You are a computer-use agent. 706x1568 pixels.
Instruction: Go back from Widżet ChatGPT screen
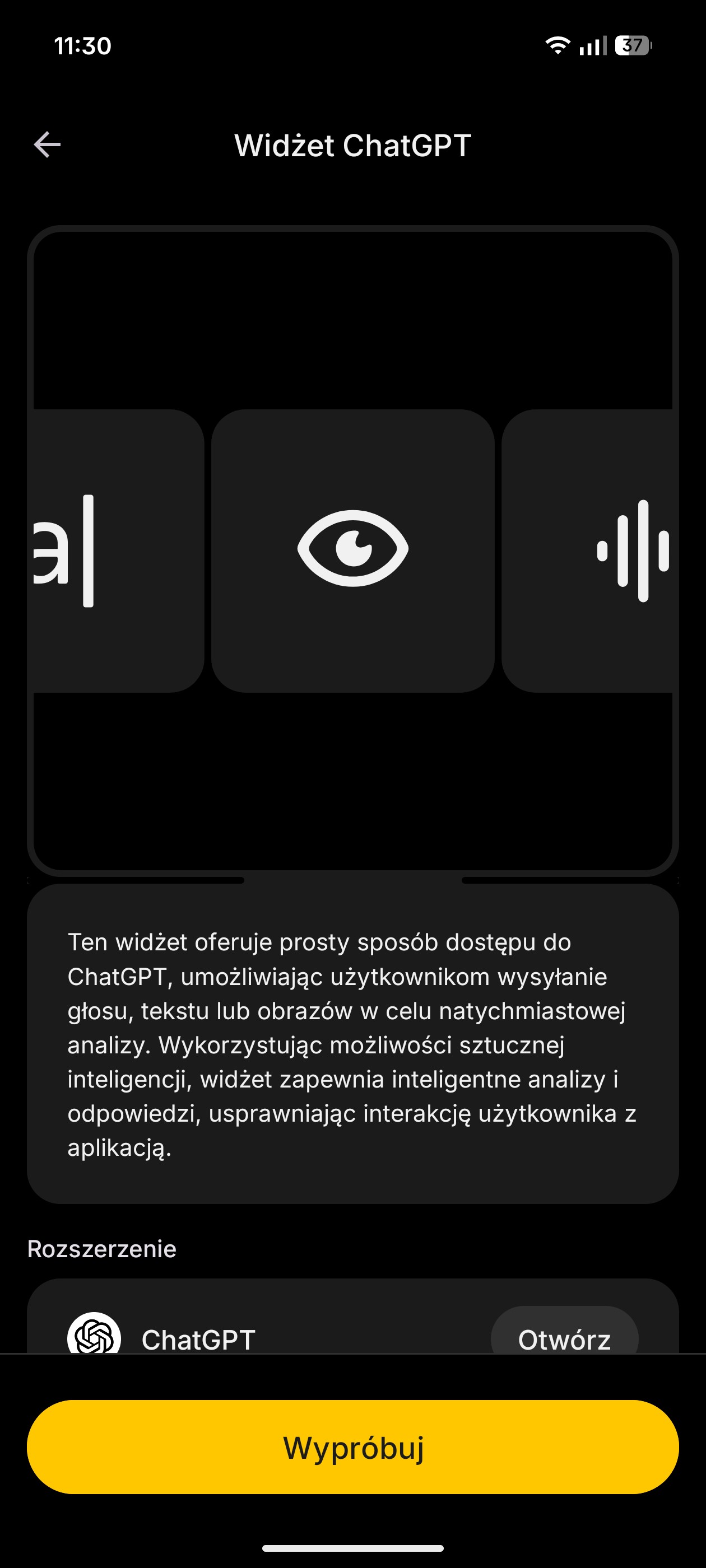[x=48, y=145]
